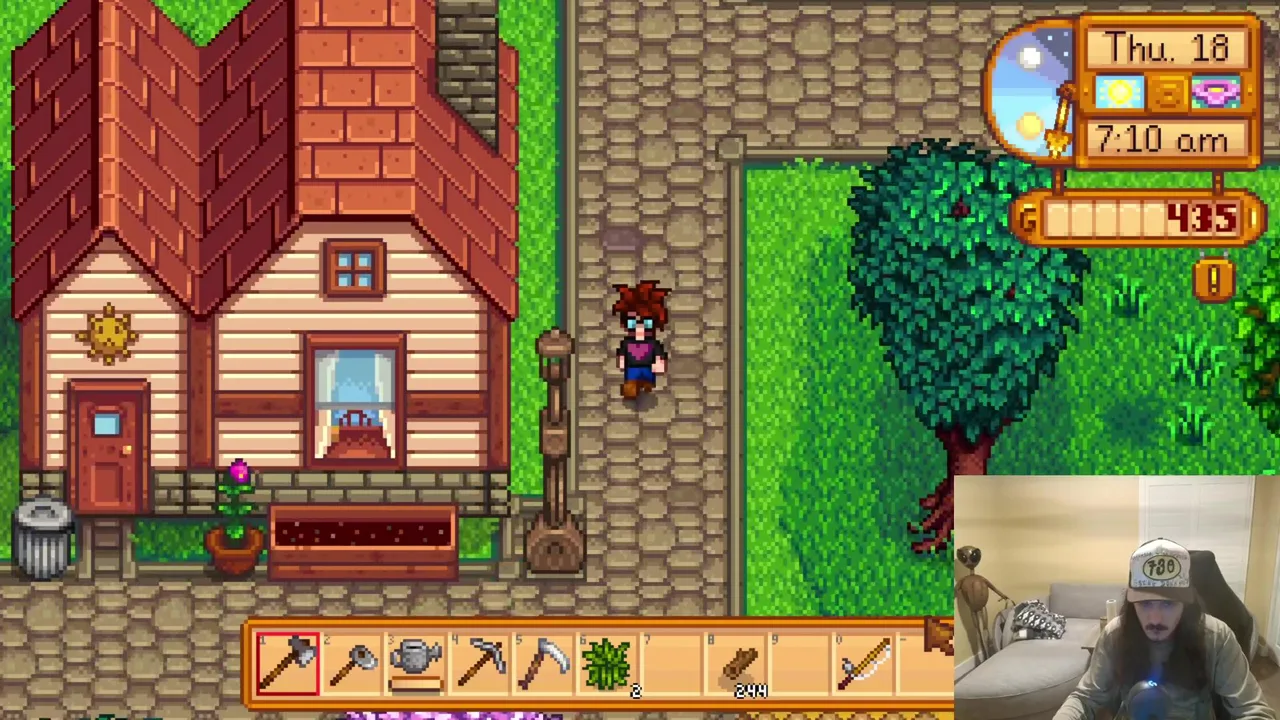Select the wood stack of 244
The image size is (1280, 720).
pos(740,664)
